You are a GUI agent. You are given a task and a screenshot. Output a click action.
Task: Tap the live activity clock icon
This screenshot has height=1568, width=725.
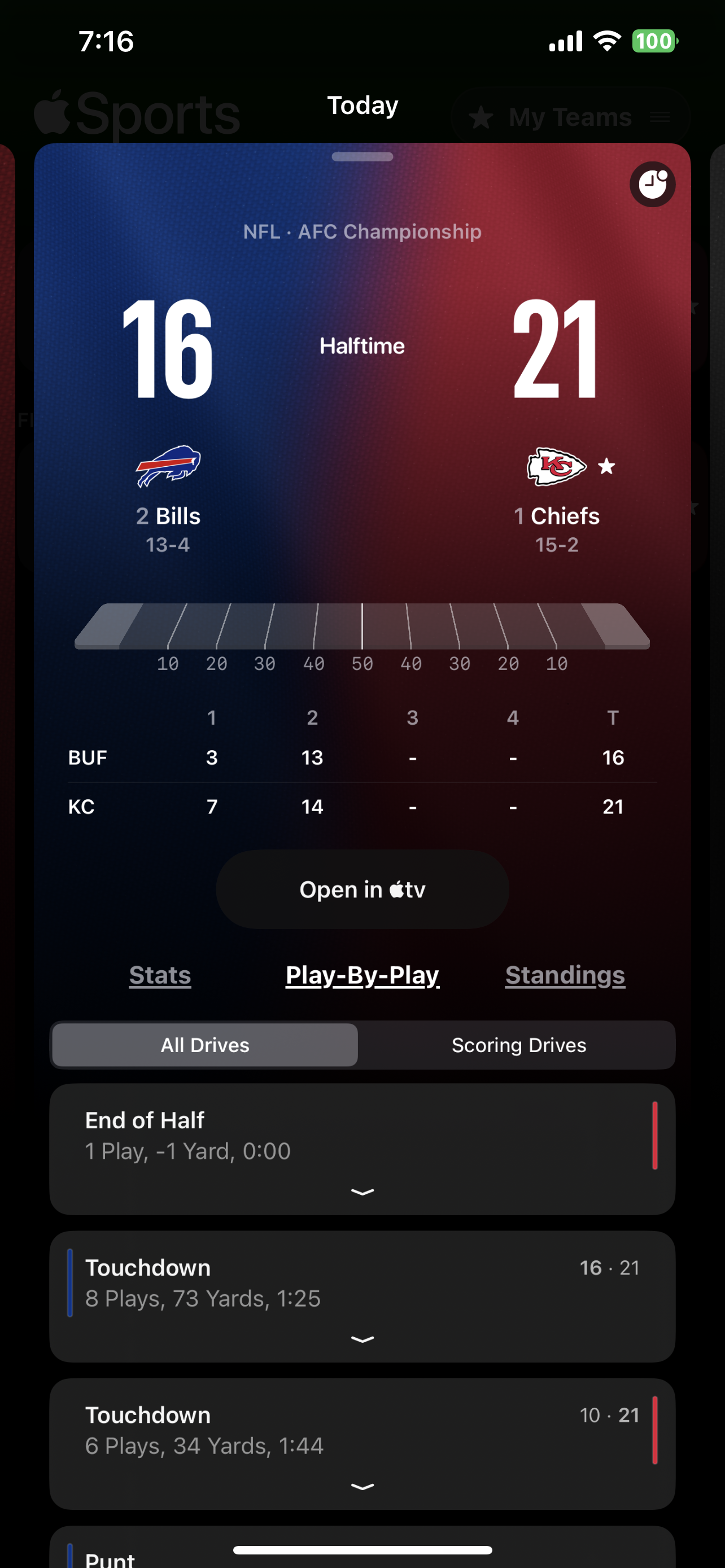652,185
